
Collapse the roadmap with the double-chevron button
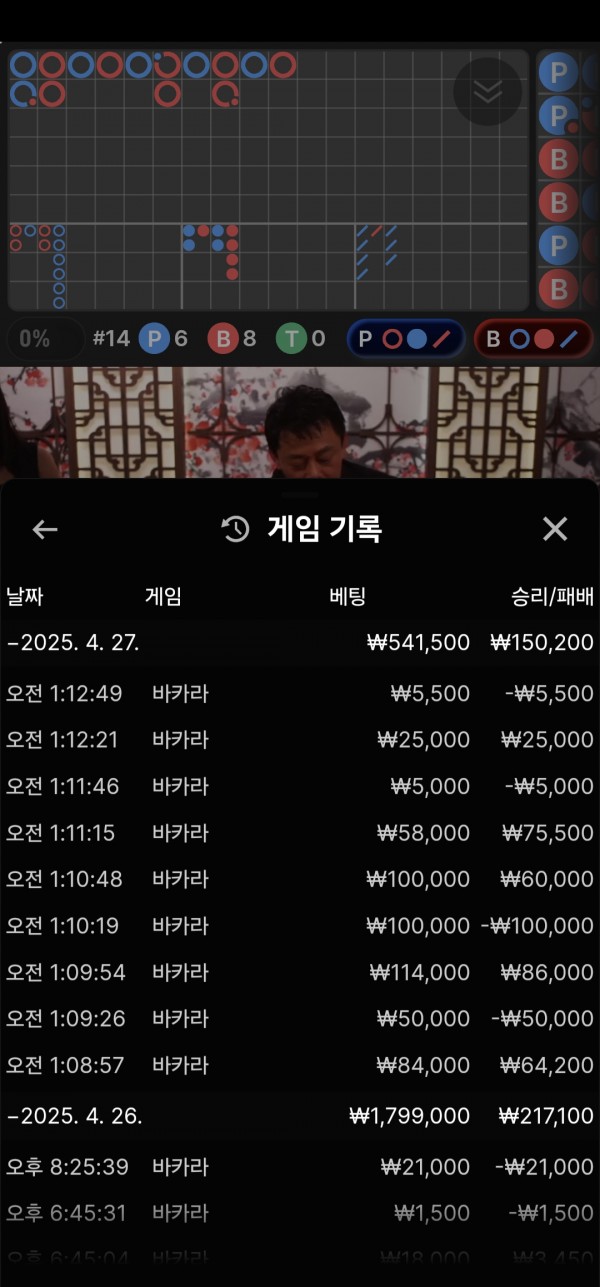487,92
